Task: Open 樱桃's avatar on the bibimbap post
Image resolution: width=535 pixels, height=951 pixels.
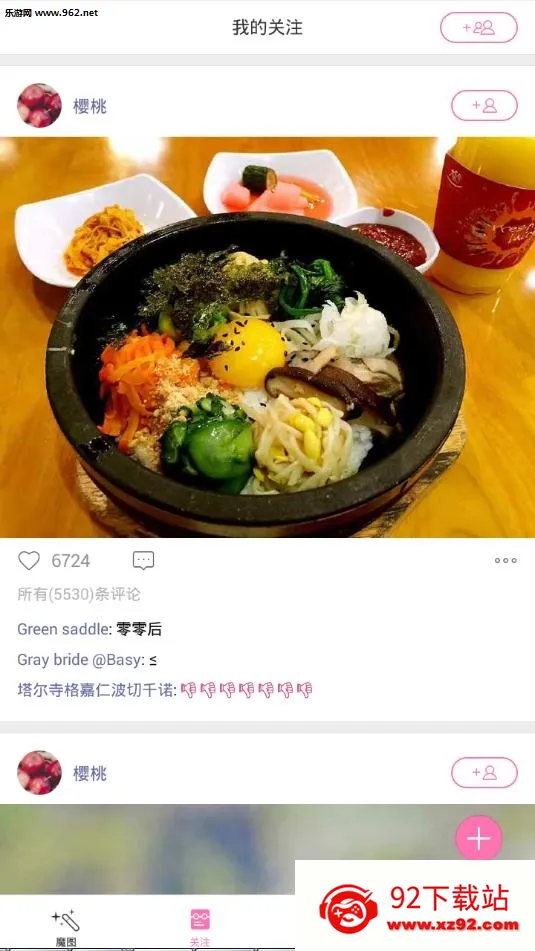Action: click(39, 106)
